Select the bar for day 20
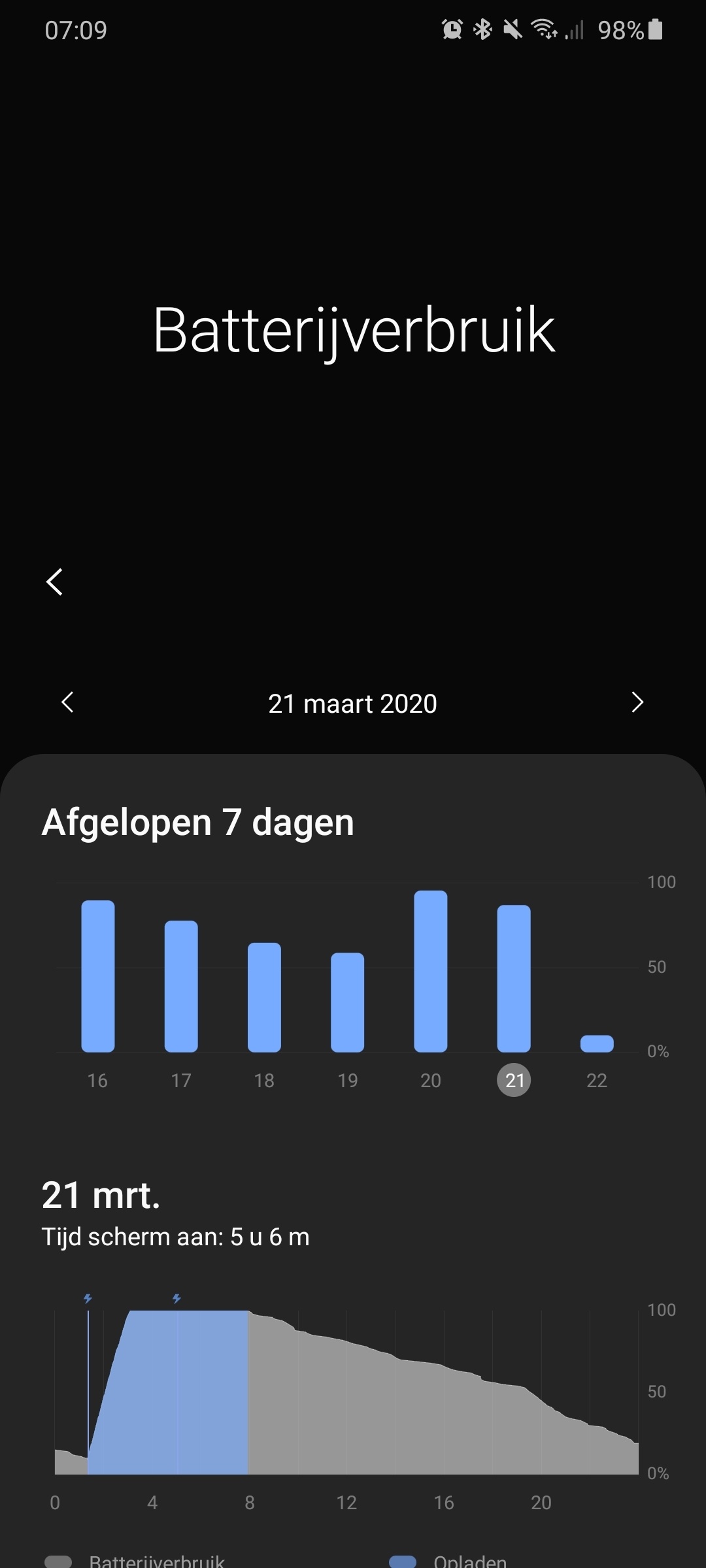 click(431, 971)
